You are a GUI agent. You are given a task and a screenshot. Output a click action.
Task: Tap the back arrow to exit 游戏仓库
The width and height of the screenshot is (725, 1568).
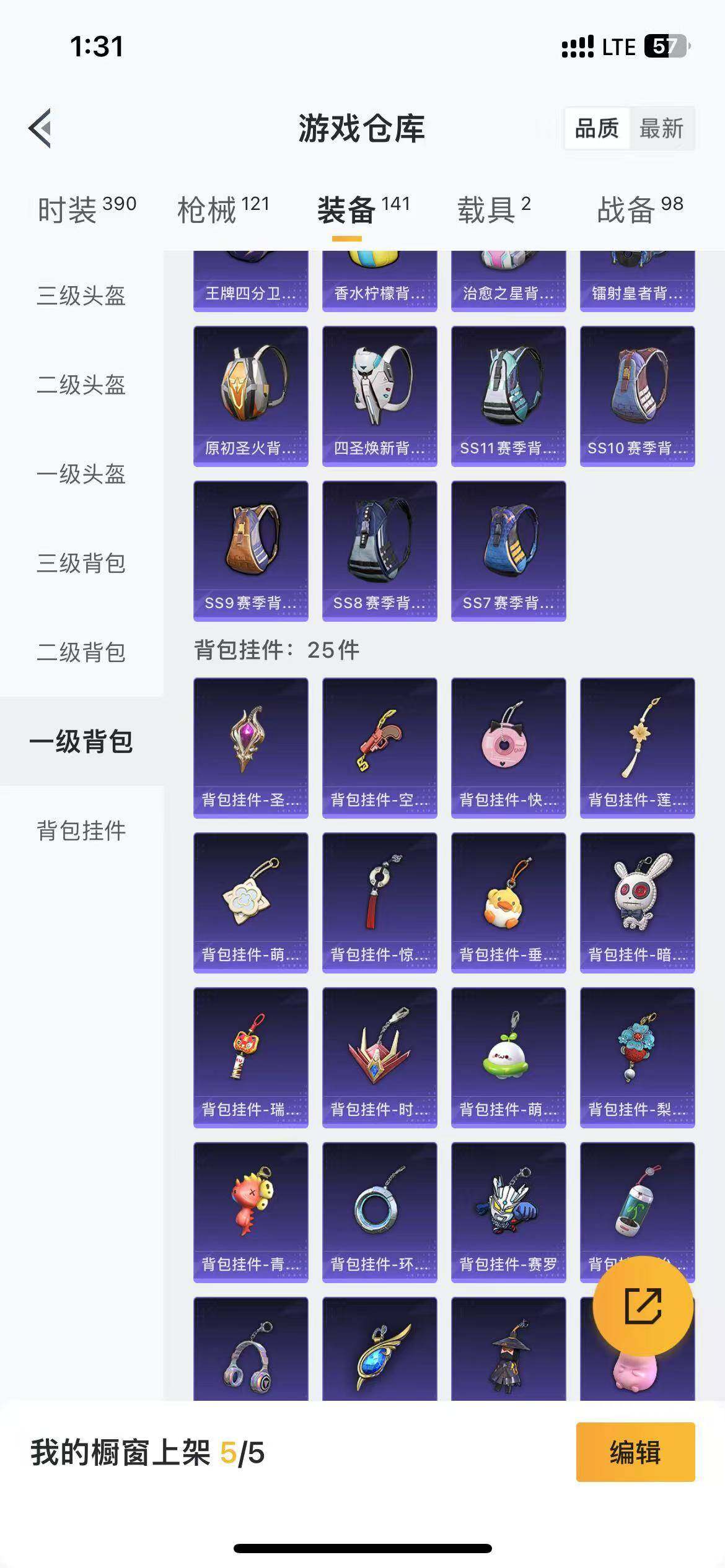[x=40, y=128]
